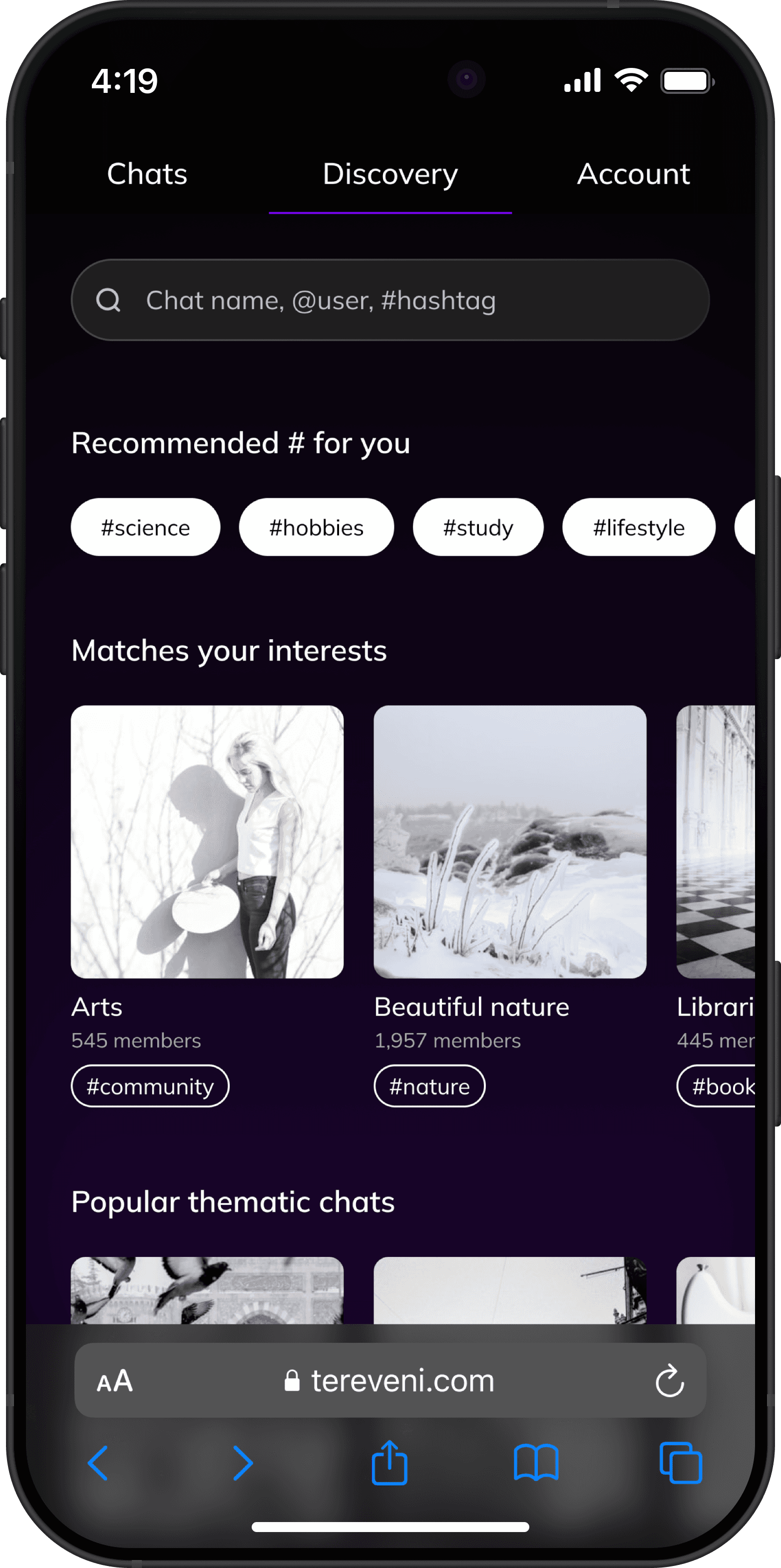Open the AA reader settings
781x1568 pixels.
pos(114,1381)
